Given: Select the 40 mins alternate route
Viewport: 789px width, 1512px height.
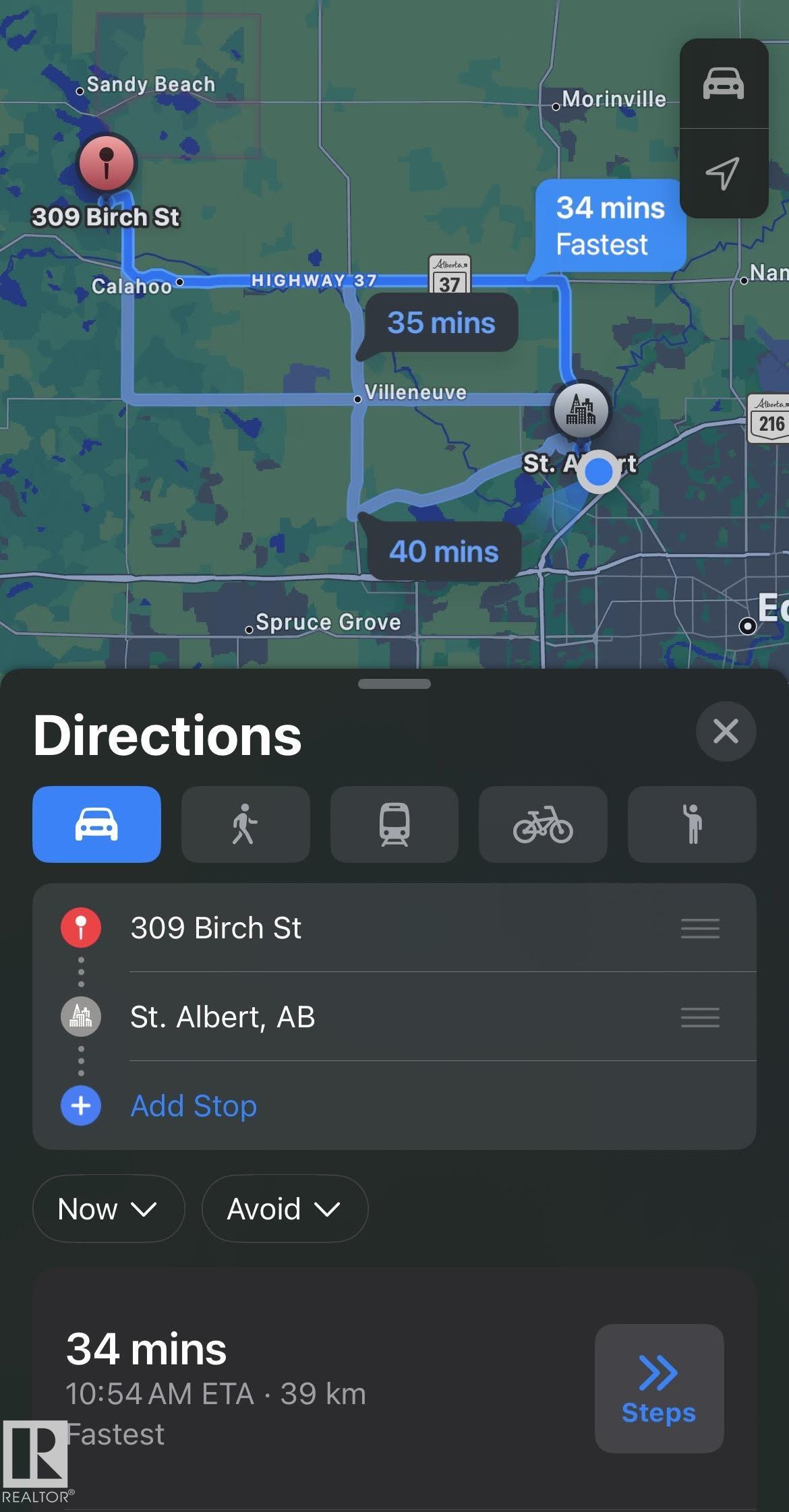Looking at the screenshot, I should click(444, 551).
